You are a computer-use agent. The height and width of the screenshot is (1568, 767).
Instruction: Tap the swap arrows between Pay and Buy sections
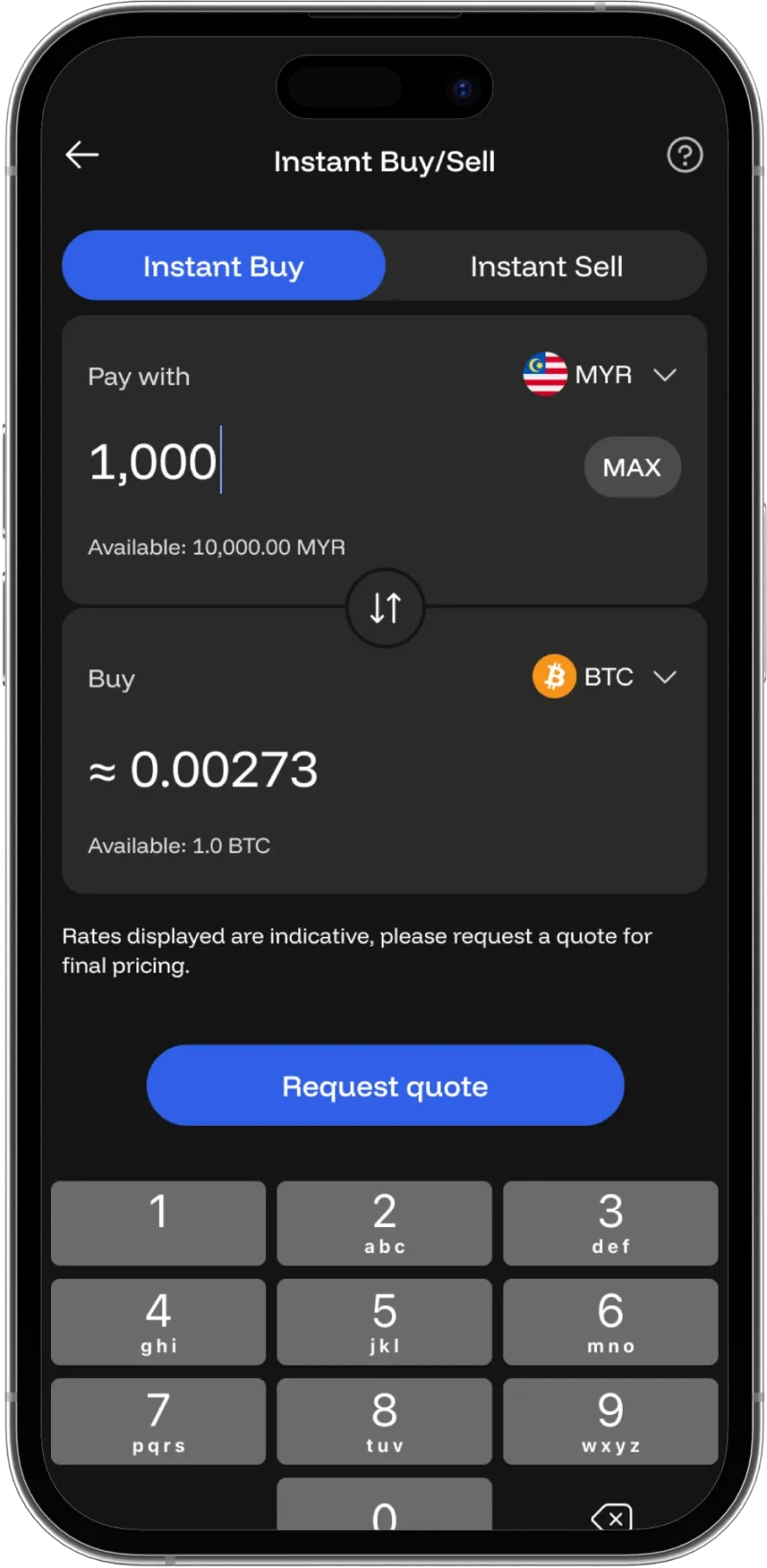[384, 607]
